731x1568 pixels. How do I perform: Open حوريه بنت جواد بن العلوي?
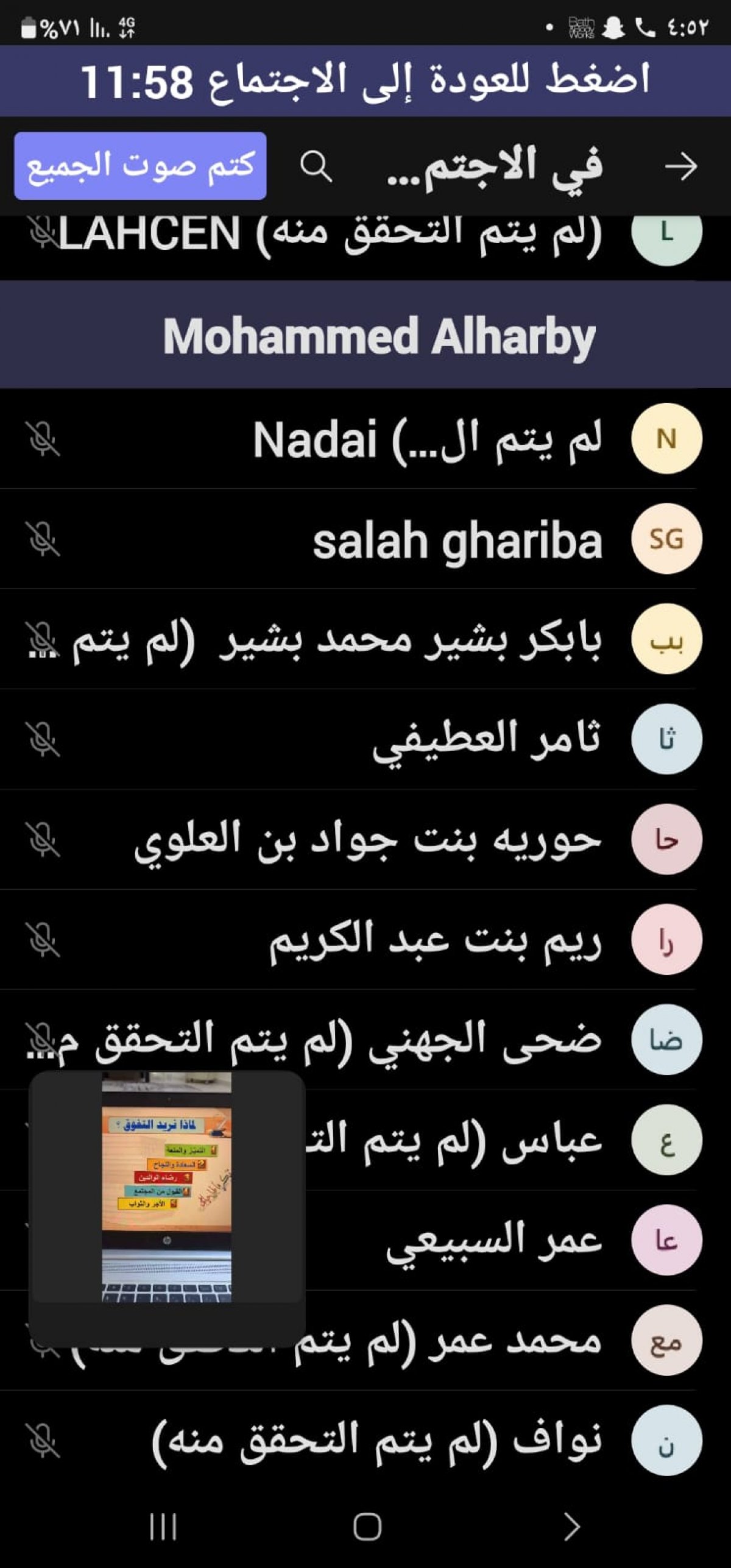(365, 839)
